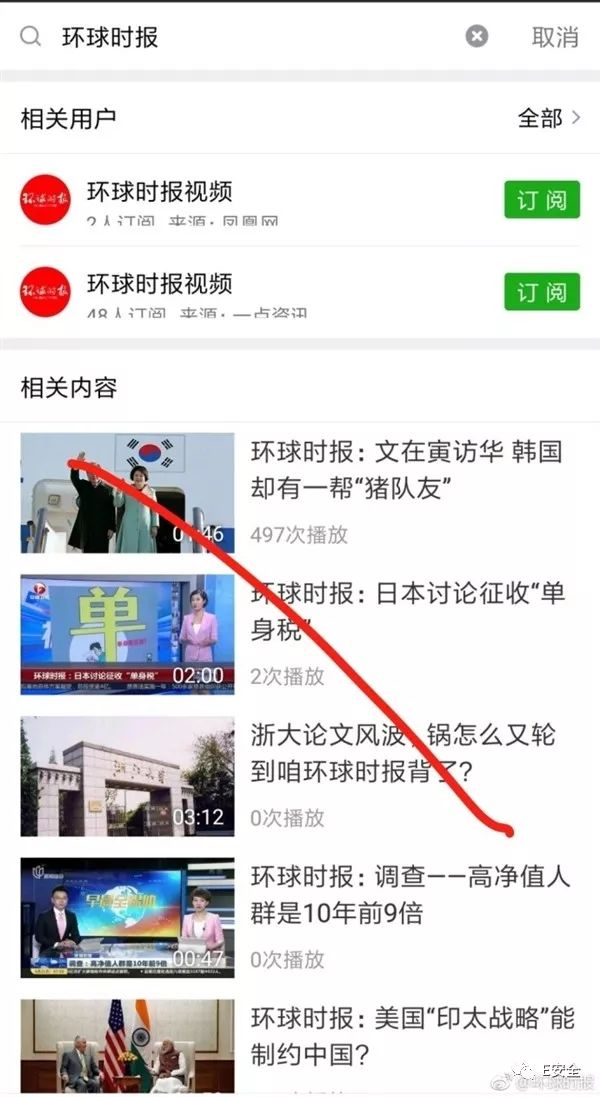Screen dimensions: 600x1097
Task: Subscribe to 环球时报视频 sourced from 凤凰网
Action: pos(541,200)
